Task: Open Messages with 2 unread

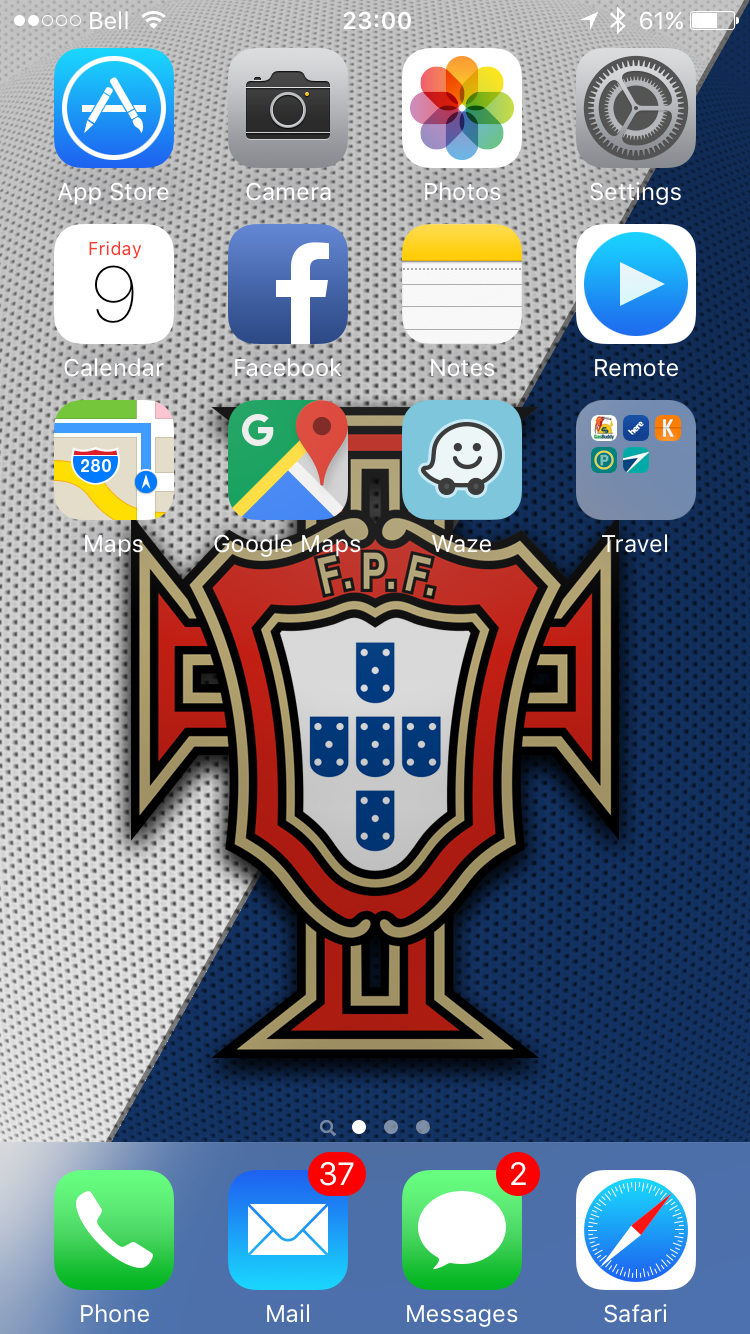Action: [462, 1230]
